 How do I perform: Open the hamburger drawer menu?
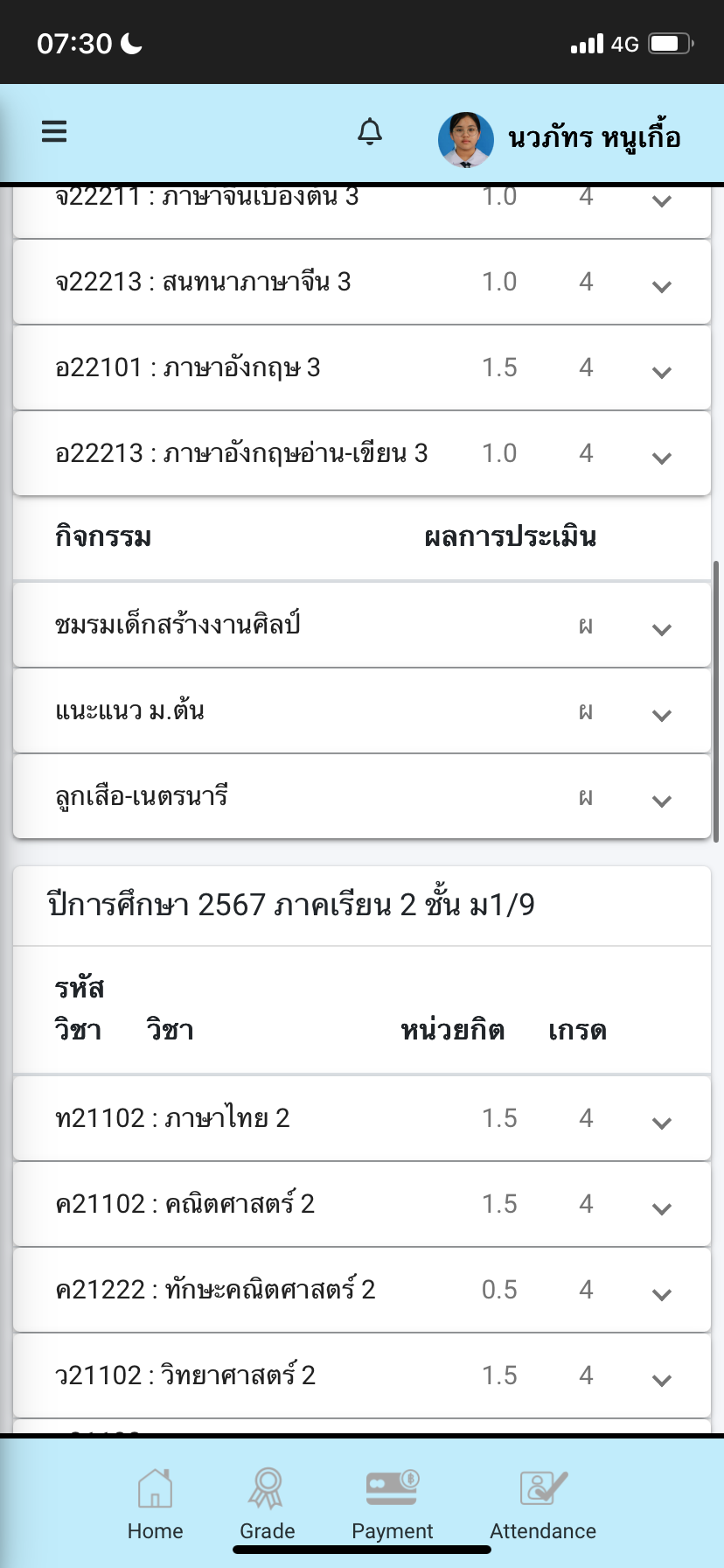pos(54,132)
